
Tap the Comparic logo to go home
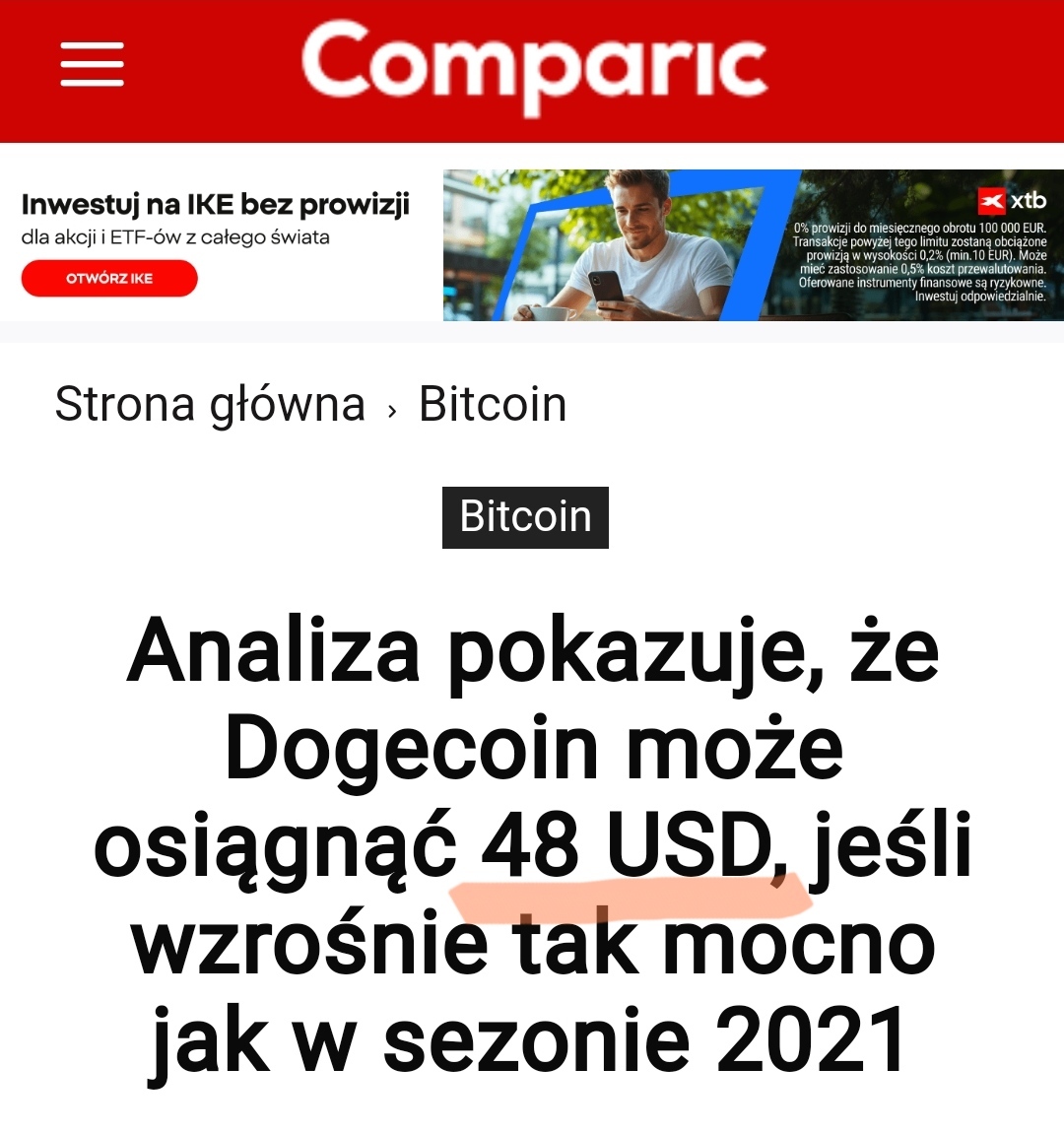point(533,65)
